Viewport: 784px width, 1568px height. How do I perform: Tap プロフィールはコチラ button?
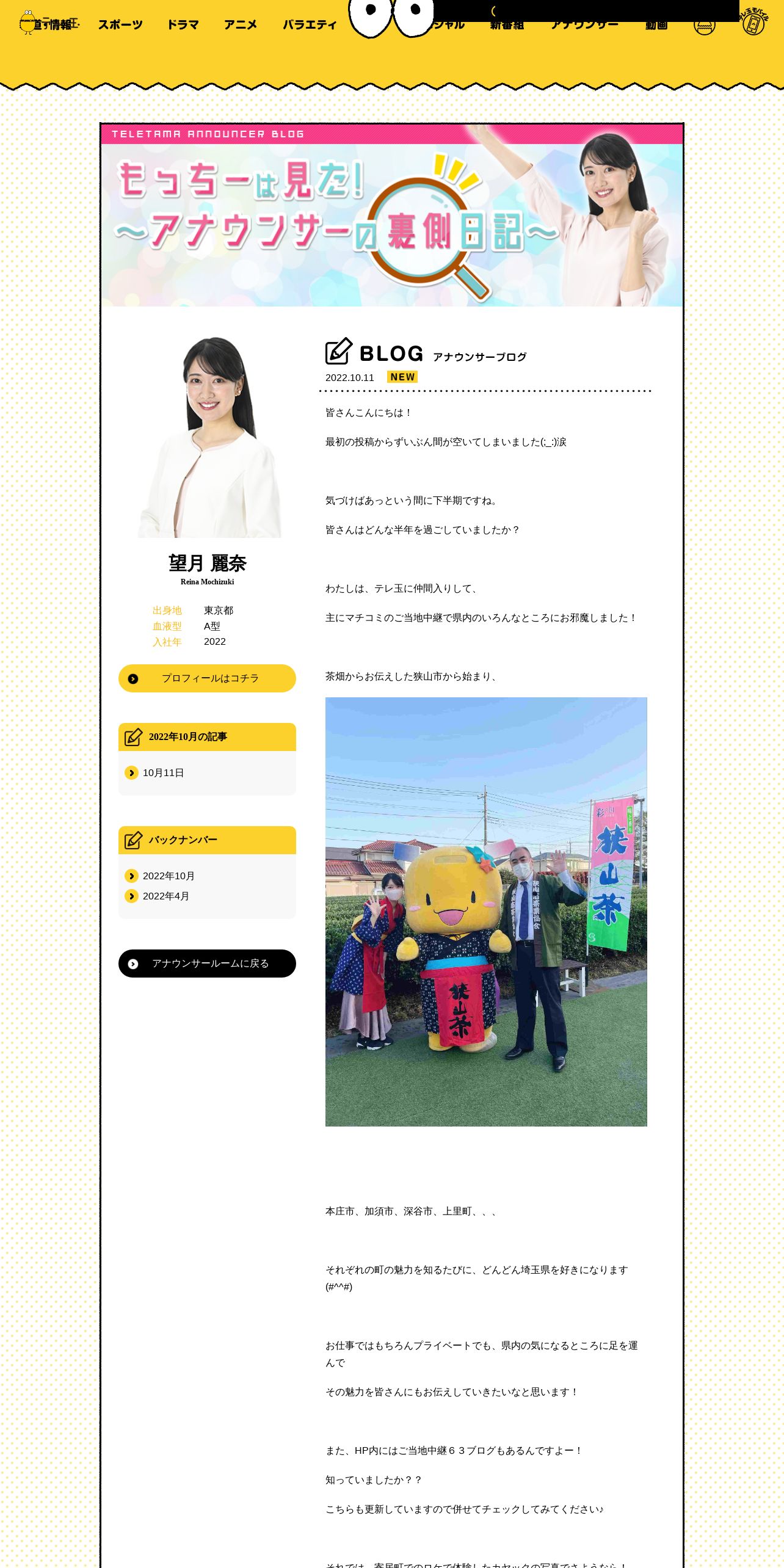coord(207,678)
